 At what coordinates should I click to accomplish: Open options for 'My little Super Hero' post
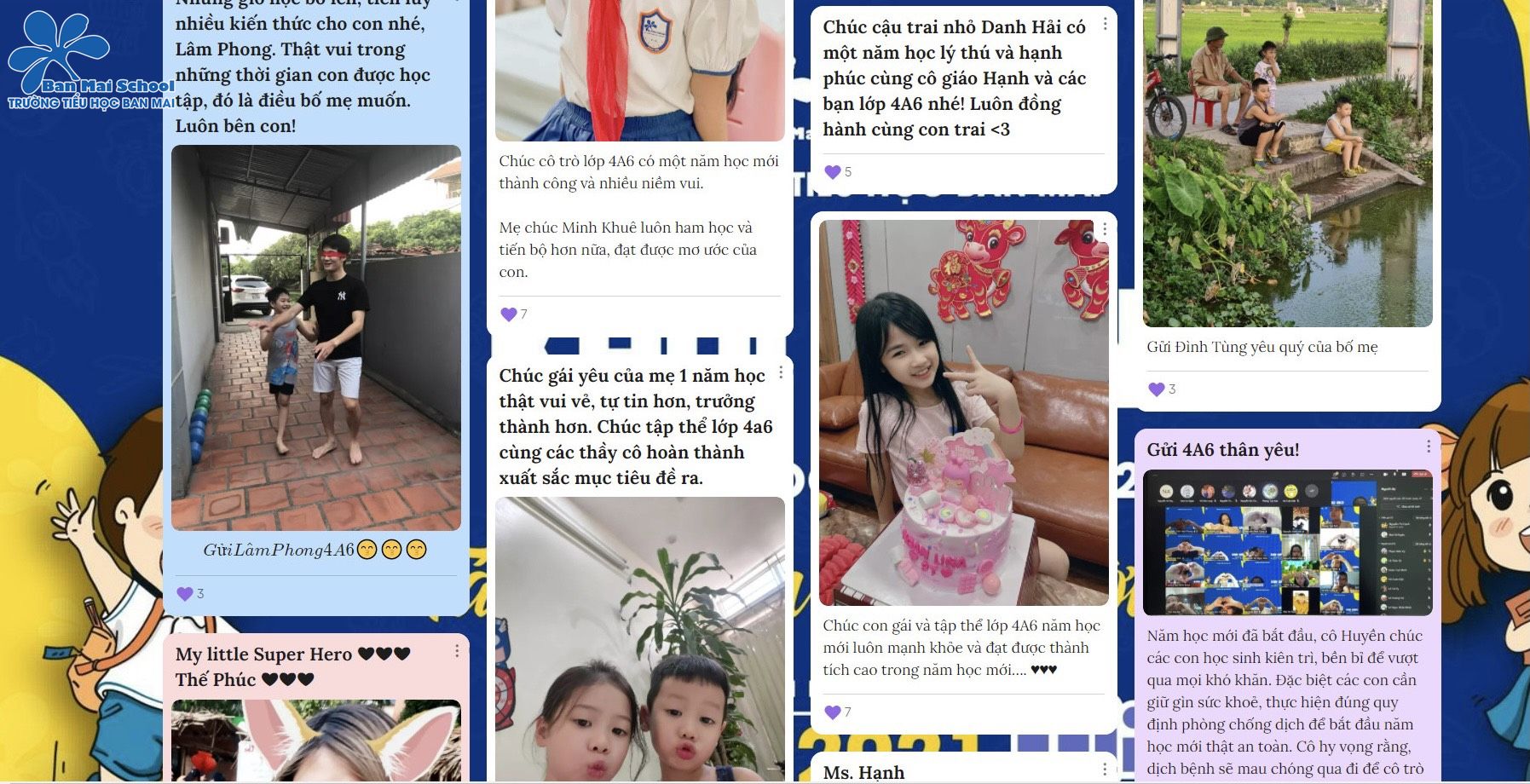click(x=457, y=651)
